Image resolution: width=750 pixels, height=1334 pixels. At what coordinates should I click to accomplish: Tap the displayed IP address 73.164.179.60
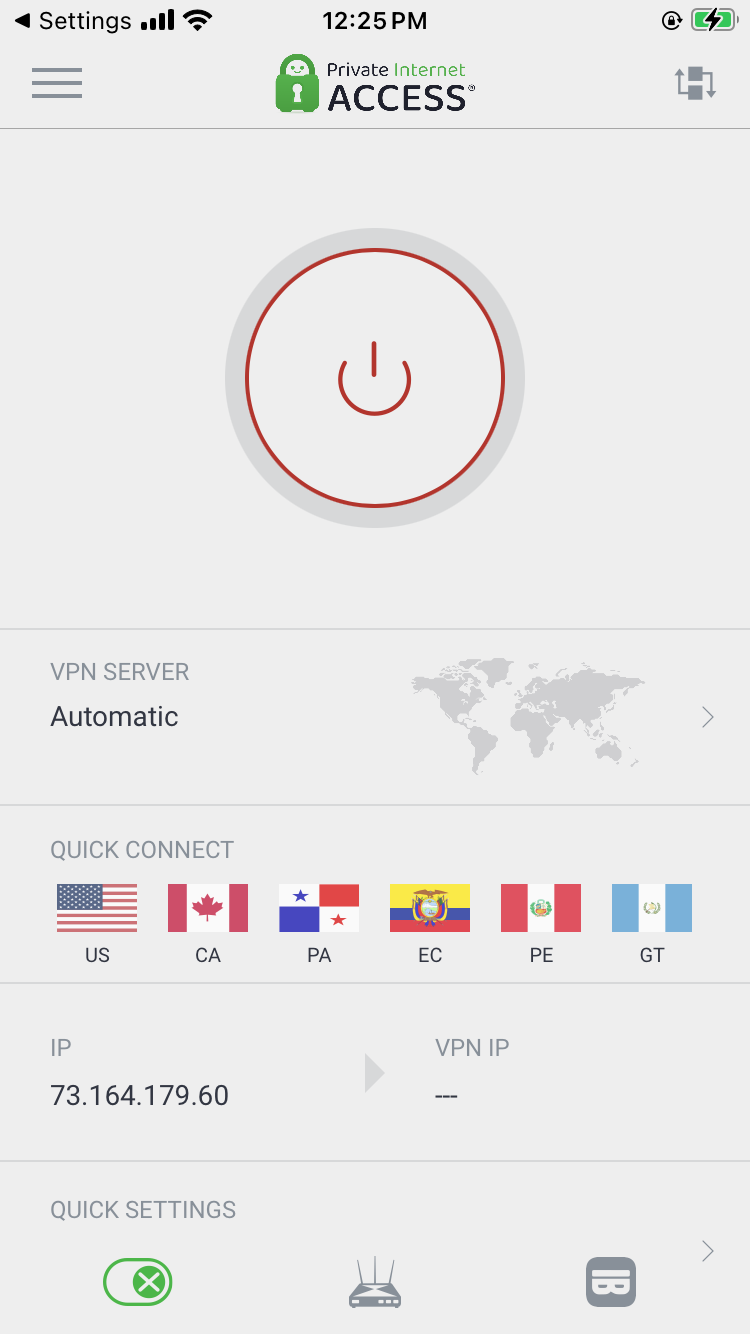[139, 1095]
